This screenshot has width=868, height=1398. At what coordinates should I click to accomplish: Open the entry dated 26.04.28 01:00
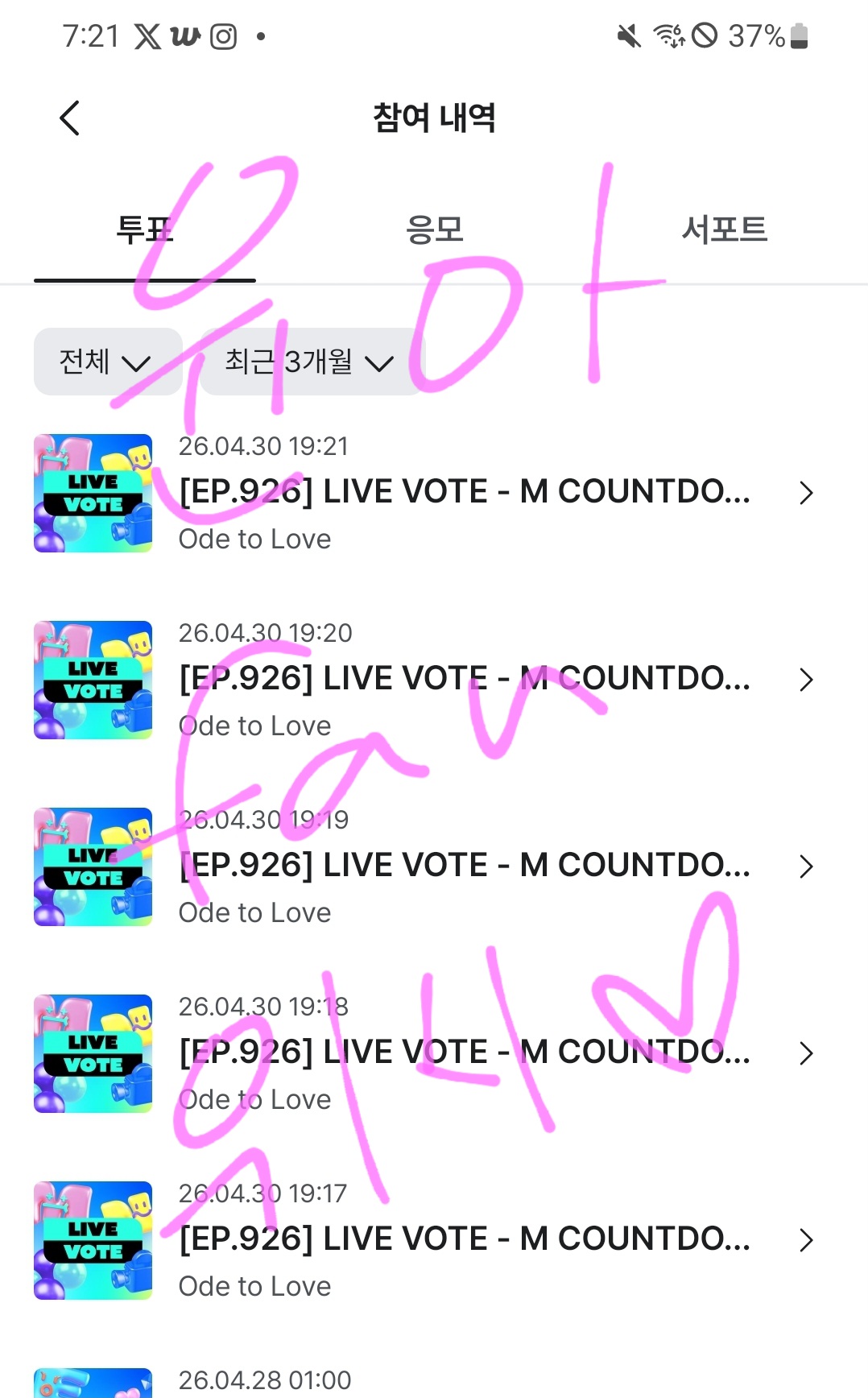[x=434, y=1380]
